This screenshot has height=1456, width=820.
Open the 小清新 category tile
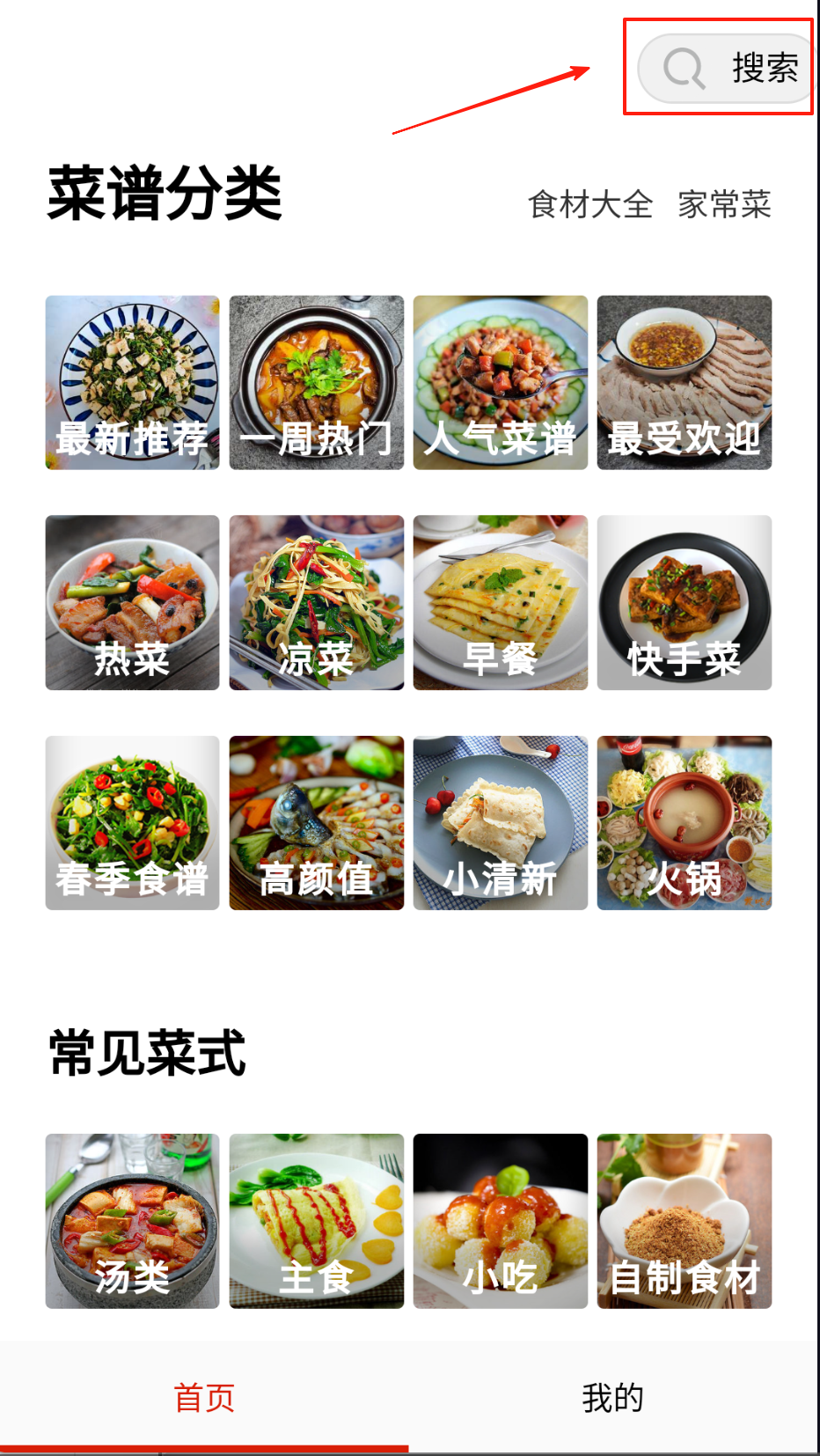click(x=501, y=822)
